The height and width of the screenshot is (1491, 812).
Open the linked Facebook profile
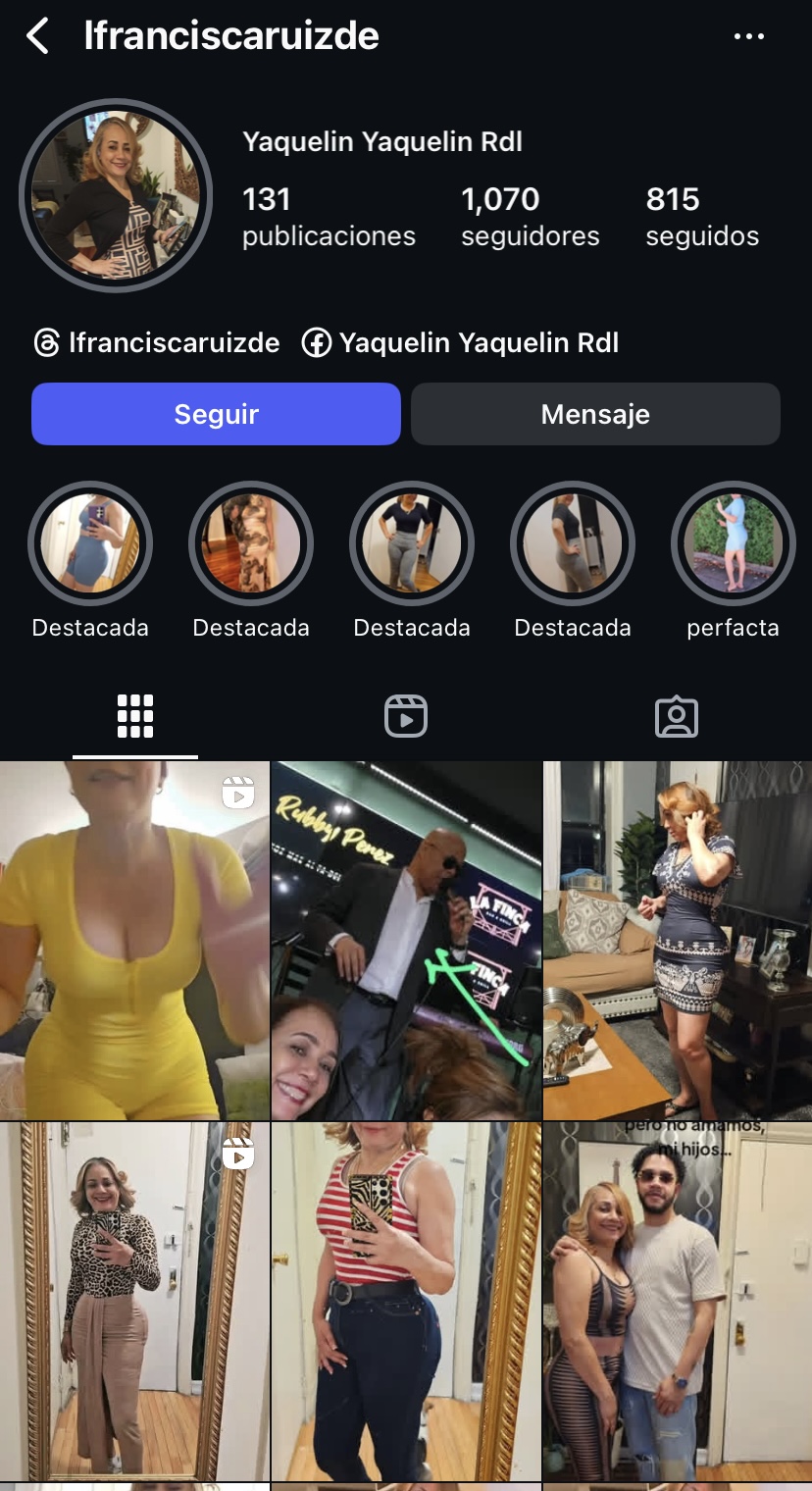[x=460, y=342]
